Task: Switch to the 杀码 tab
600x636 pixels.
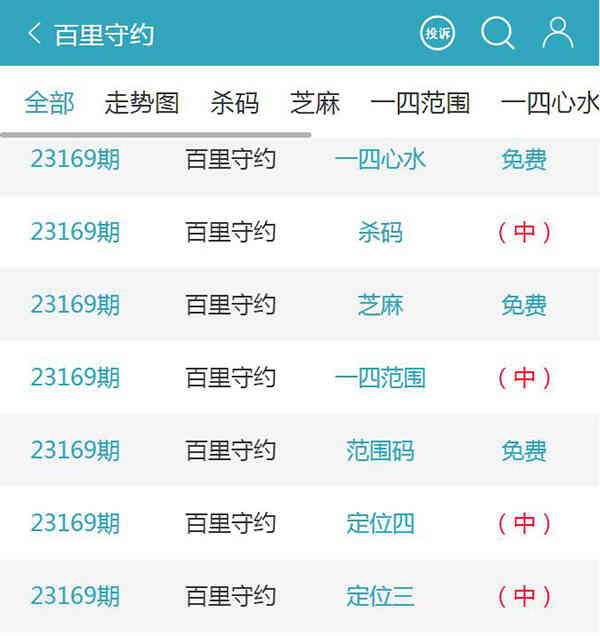Action: 235,102
